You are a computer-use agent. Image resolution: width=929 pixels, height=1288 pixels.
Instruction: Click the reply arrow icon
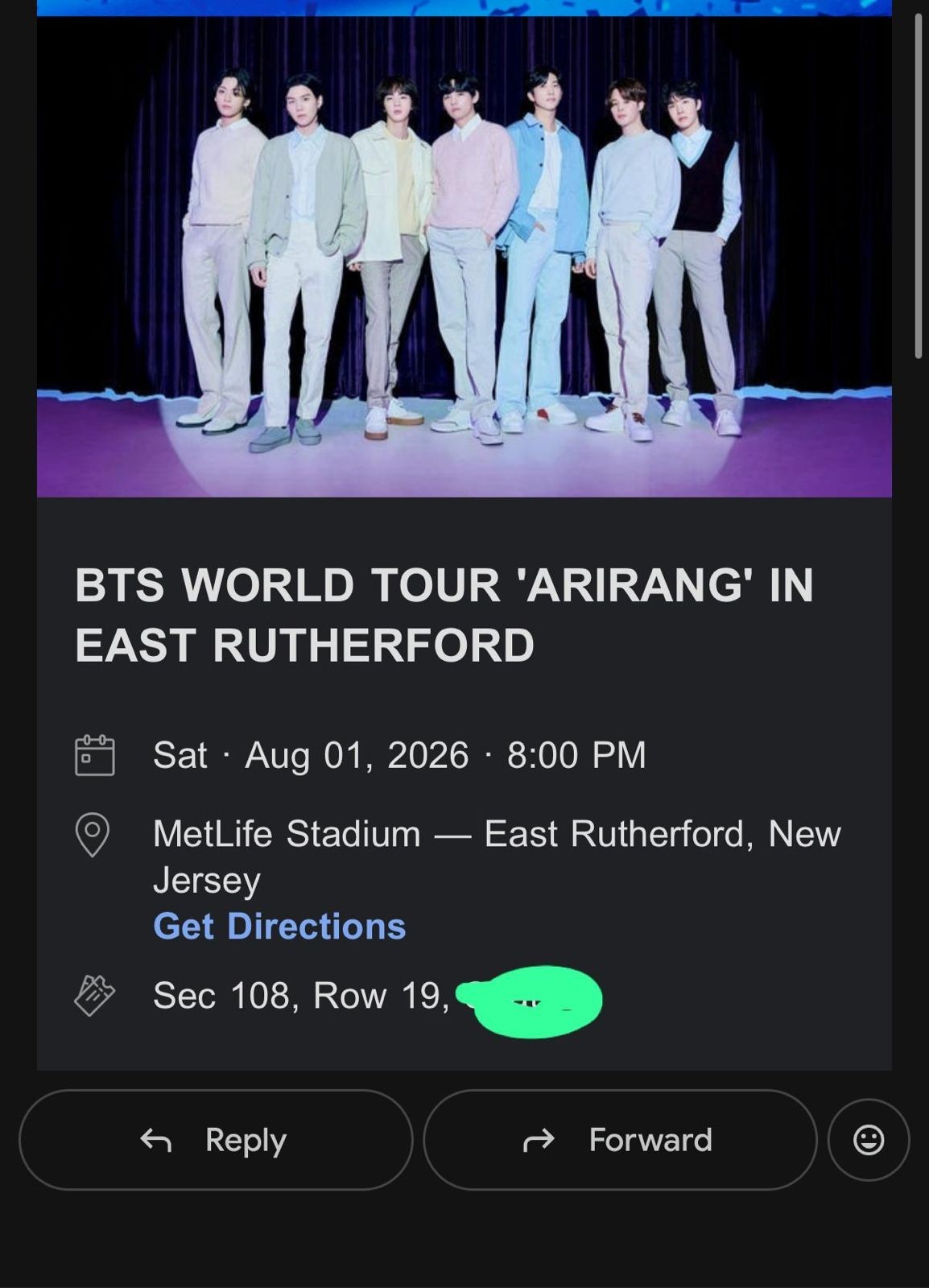click(x=158, y=1140)
